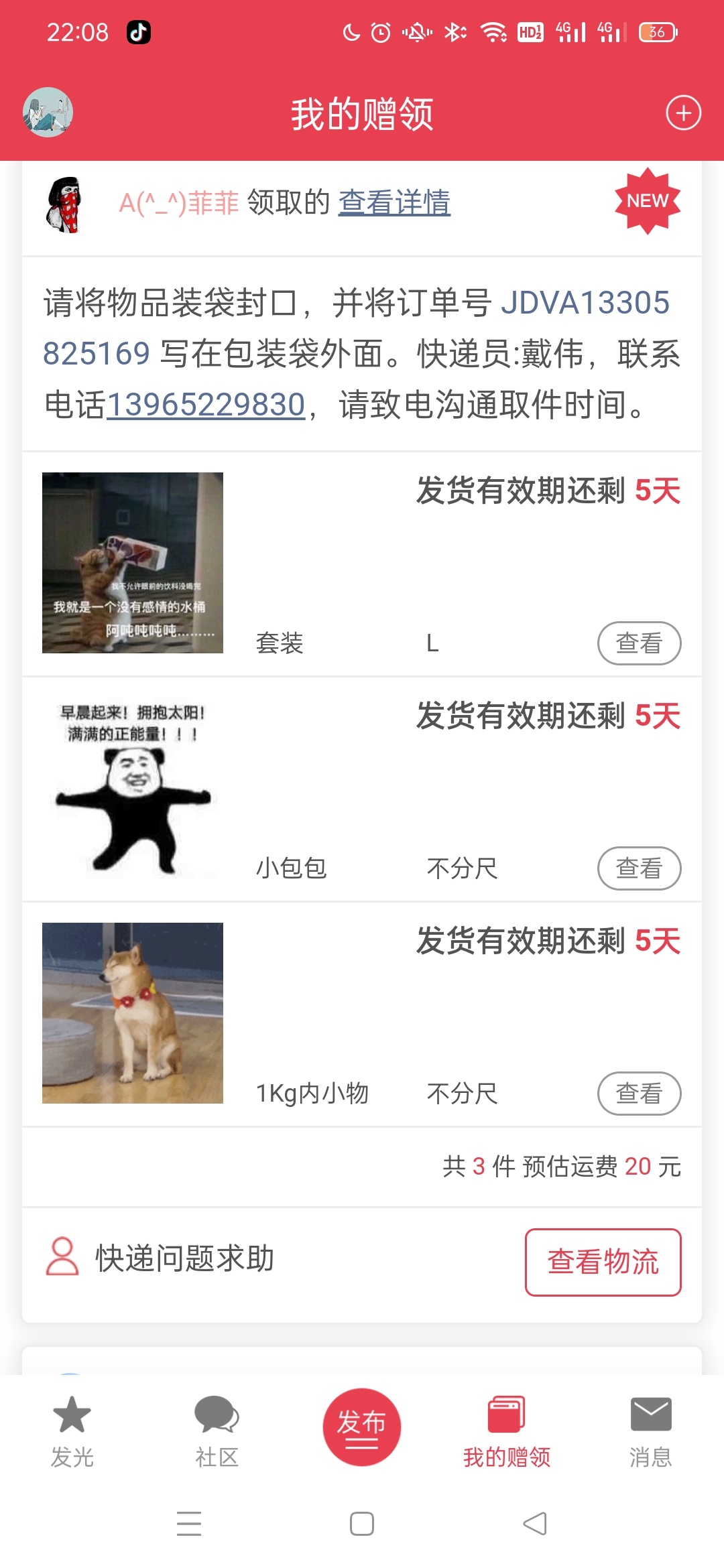Open recent apps from the navigation bar

189,1524
